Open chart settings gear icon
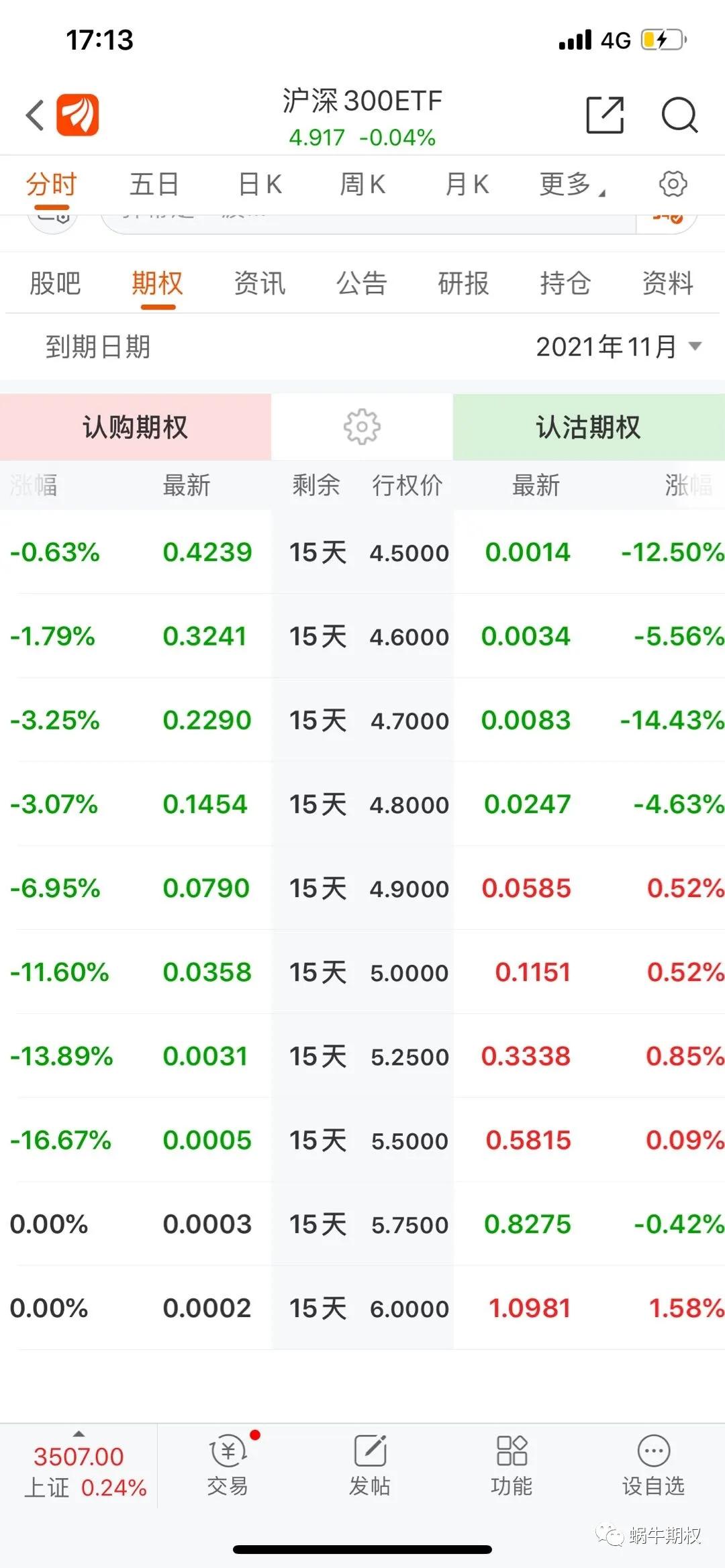 (673, 184)
